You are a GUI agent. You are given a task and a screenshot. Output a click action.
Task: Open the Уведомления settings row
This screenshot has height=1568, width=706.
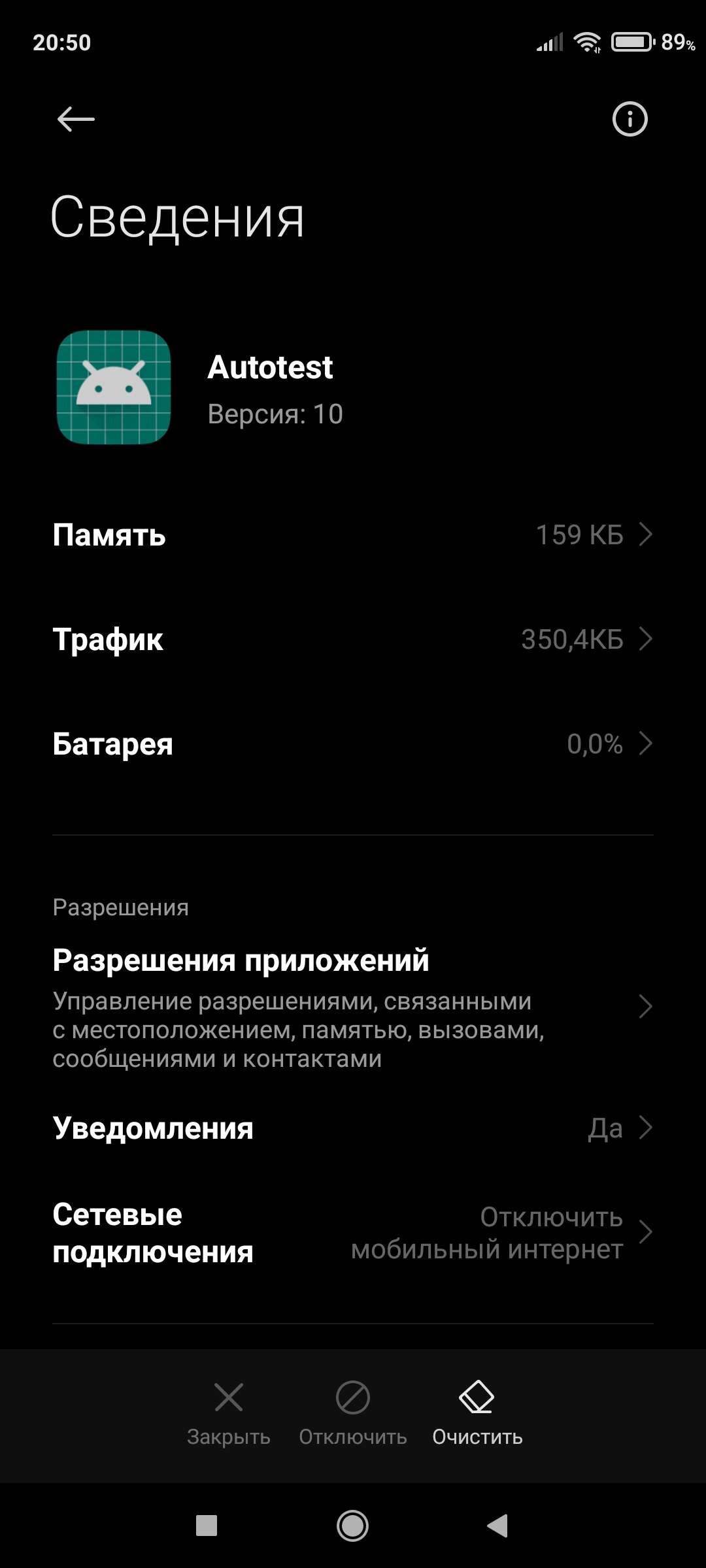[353, 1128]
